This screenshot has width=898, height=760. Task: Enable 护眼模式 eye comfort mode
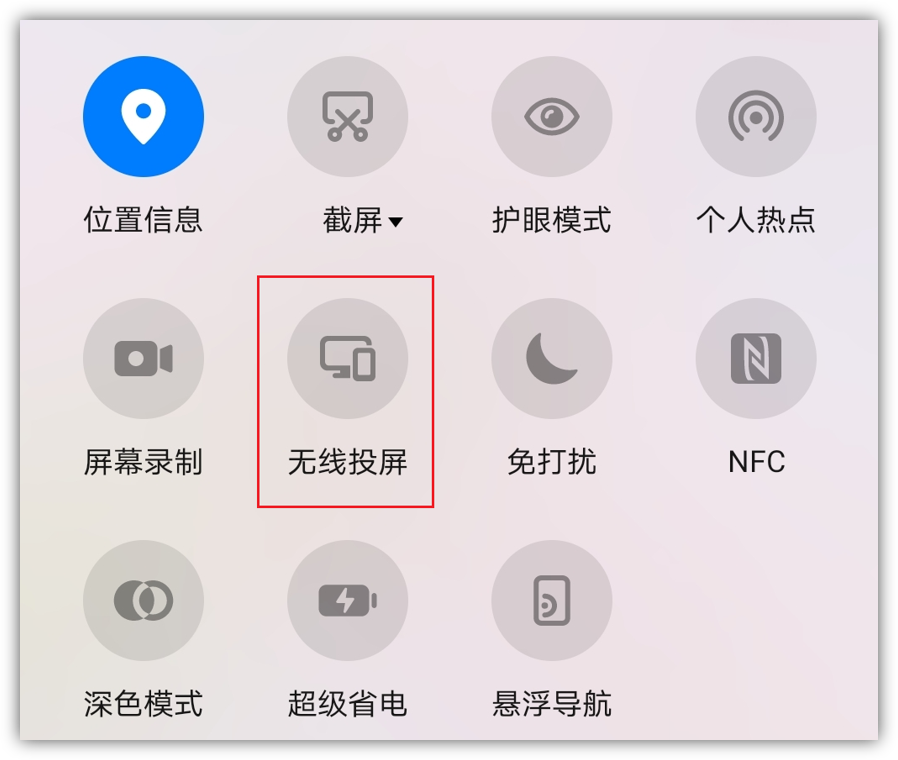(x=551, y=117)
